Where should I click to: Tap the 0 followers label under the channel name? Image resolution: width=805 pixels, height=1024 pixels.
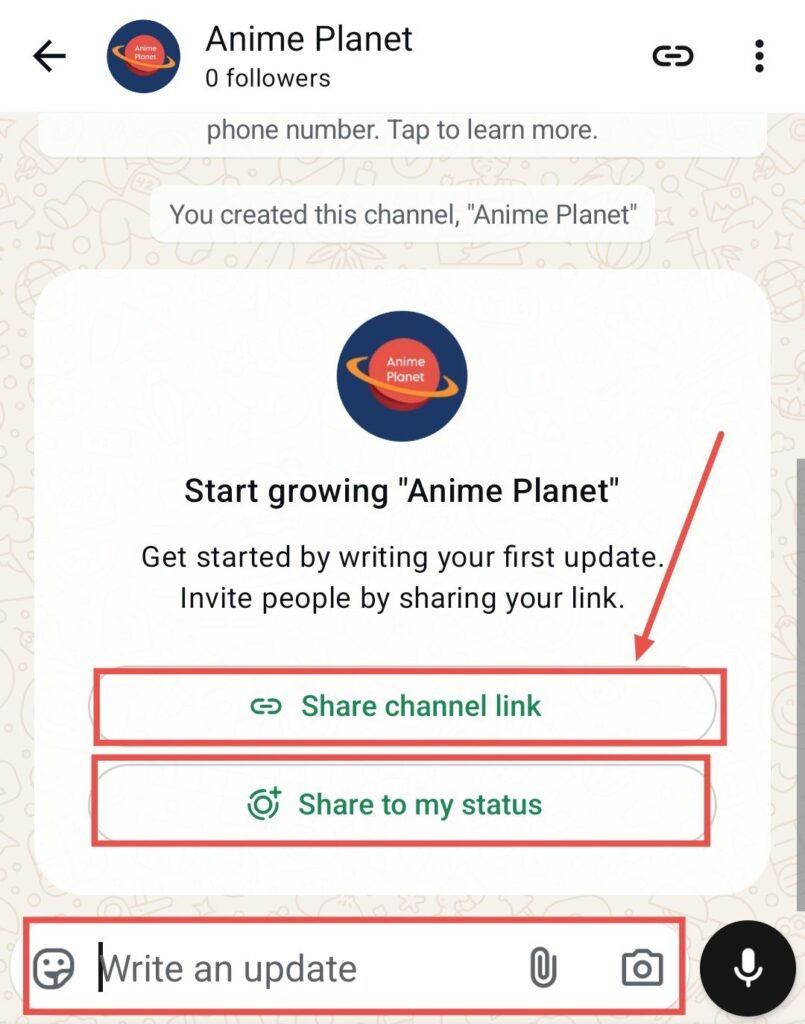pos(266,78)
